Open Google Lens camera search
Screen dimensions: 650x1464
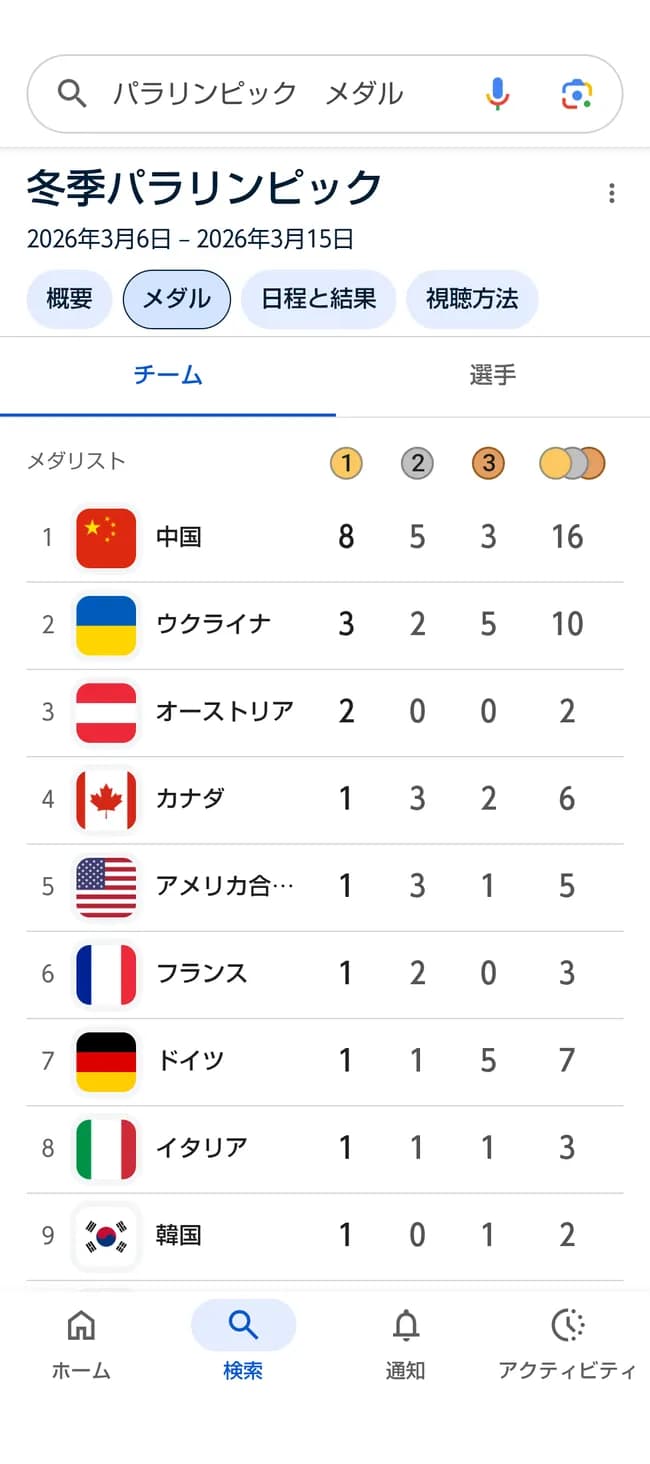coord(577,94)
